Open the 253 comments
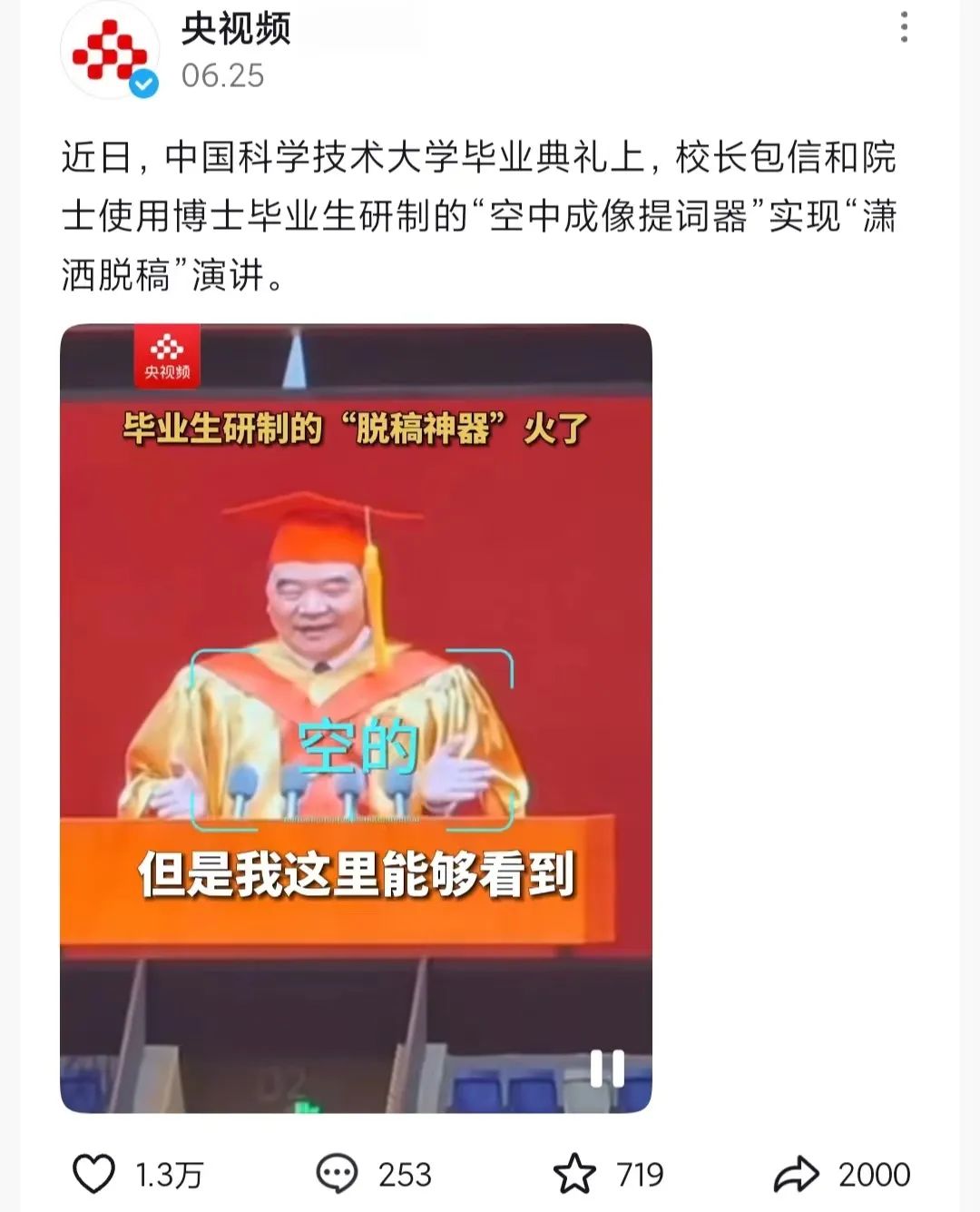This screenshot has height=1212, width=980. click(x=338, y=1174)
